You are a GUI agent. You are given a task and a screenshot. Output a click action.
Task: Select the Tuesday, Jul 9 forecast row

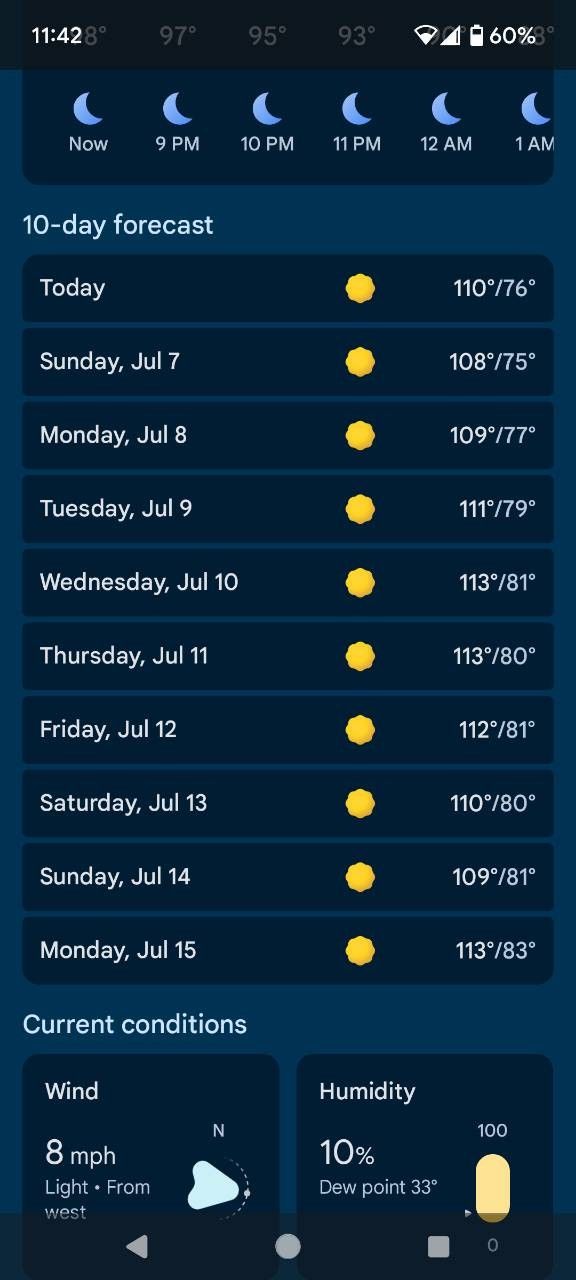pos(288,508)
